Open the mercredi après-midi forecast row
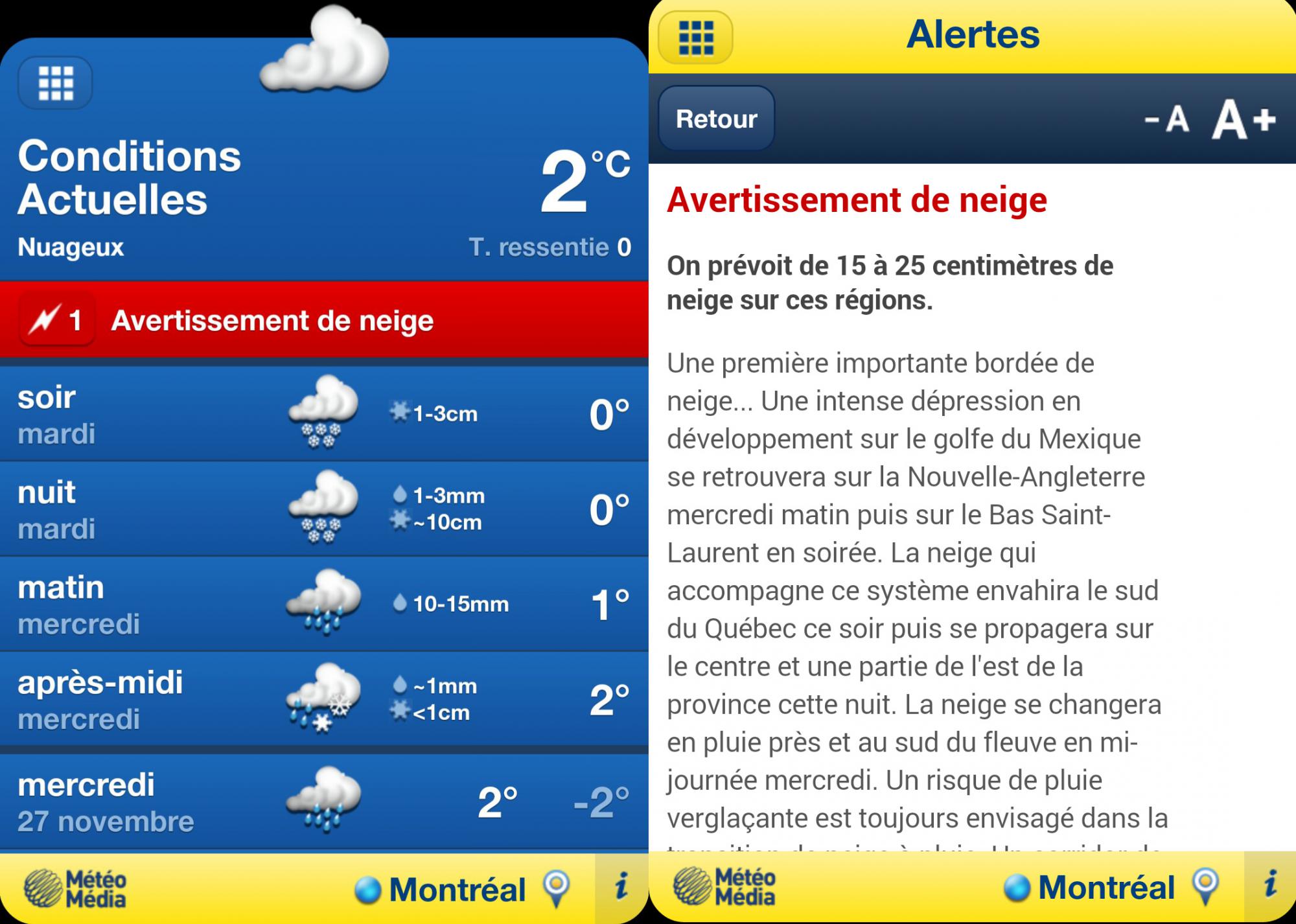 coord(324,699)
